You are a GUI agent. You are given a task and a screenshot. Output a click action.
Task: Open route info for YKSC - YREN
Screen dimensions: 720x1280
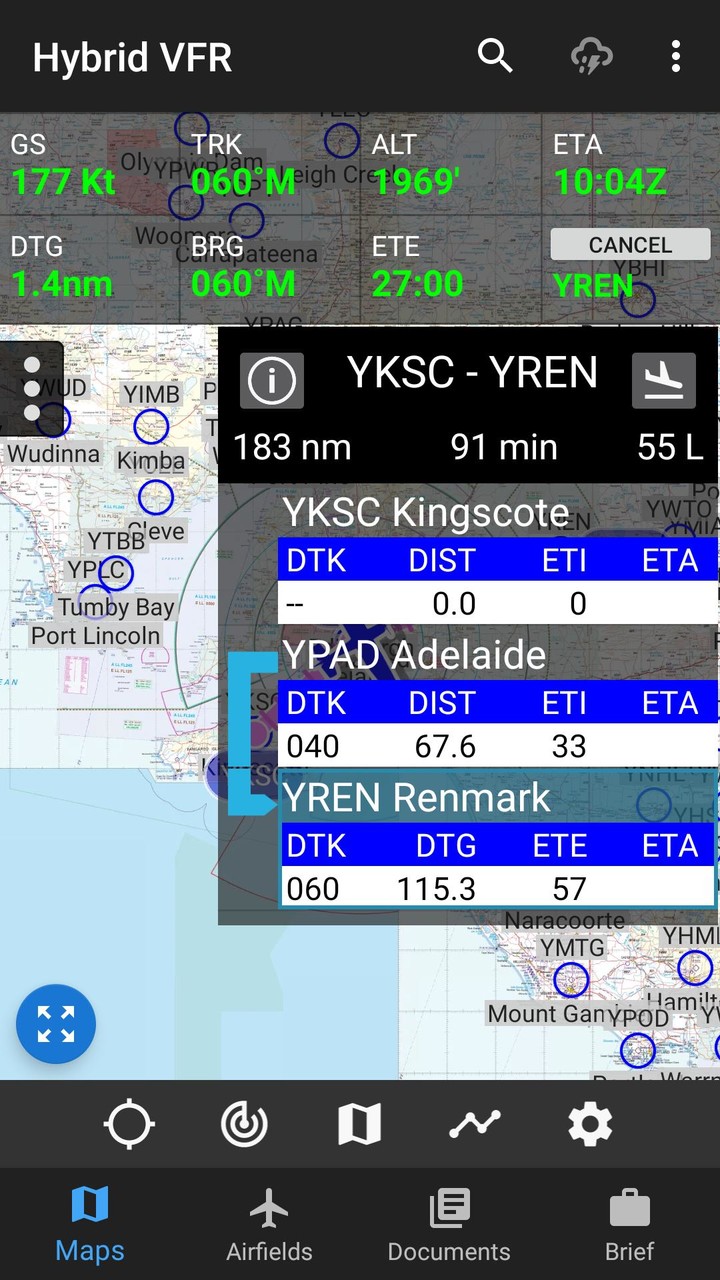tap(271, 380)
